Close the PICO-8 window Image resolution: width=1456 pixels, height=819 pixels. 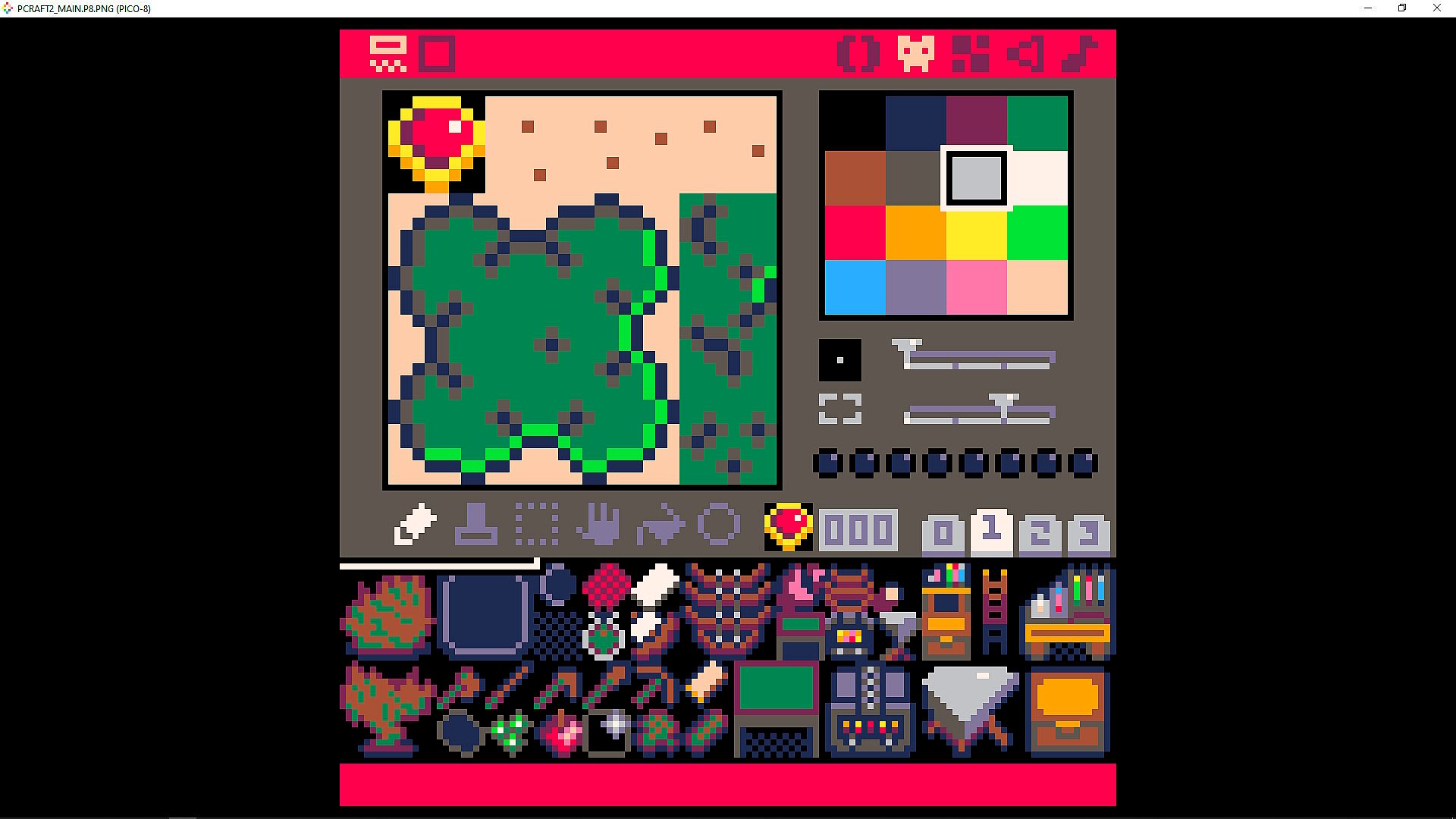pyautogui.click(x=1436, y=8)
